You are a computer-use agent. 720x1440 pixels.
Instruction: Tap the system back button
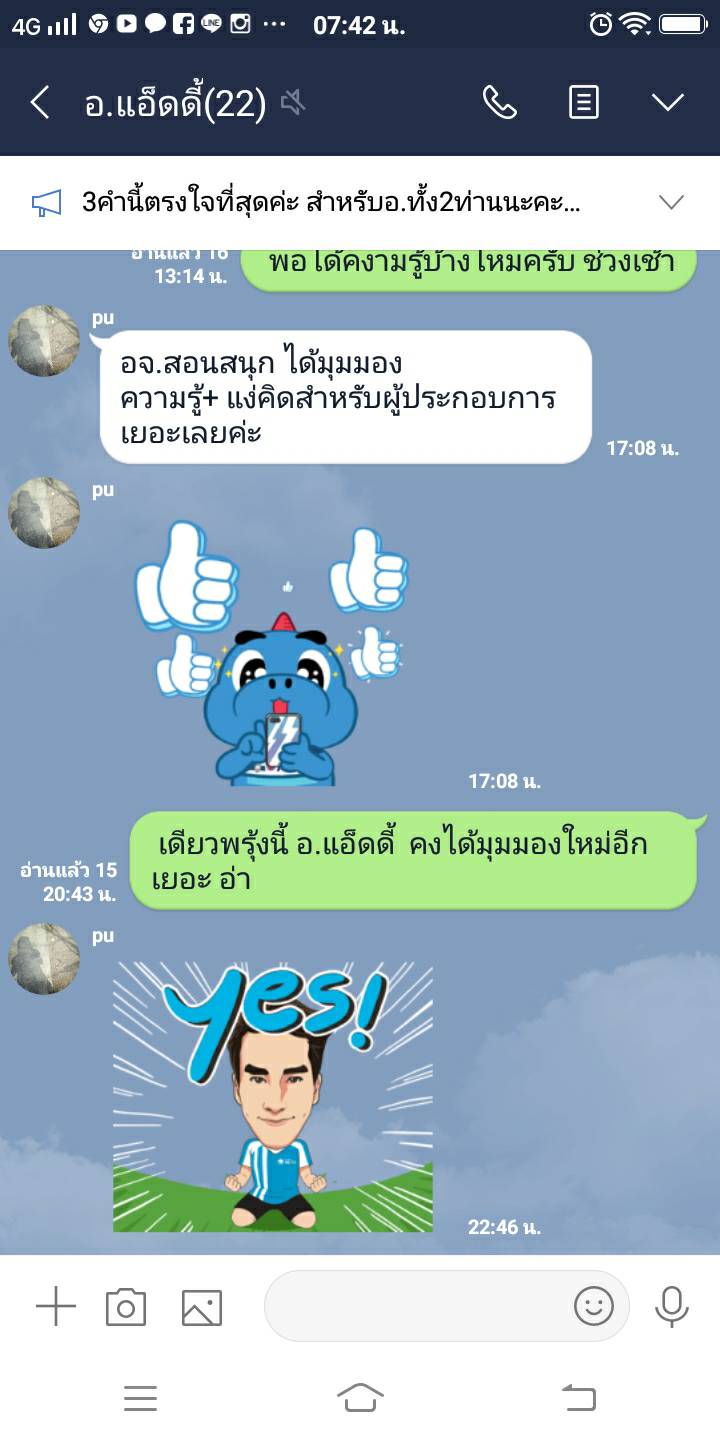579,1398
